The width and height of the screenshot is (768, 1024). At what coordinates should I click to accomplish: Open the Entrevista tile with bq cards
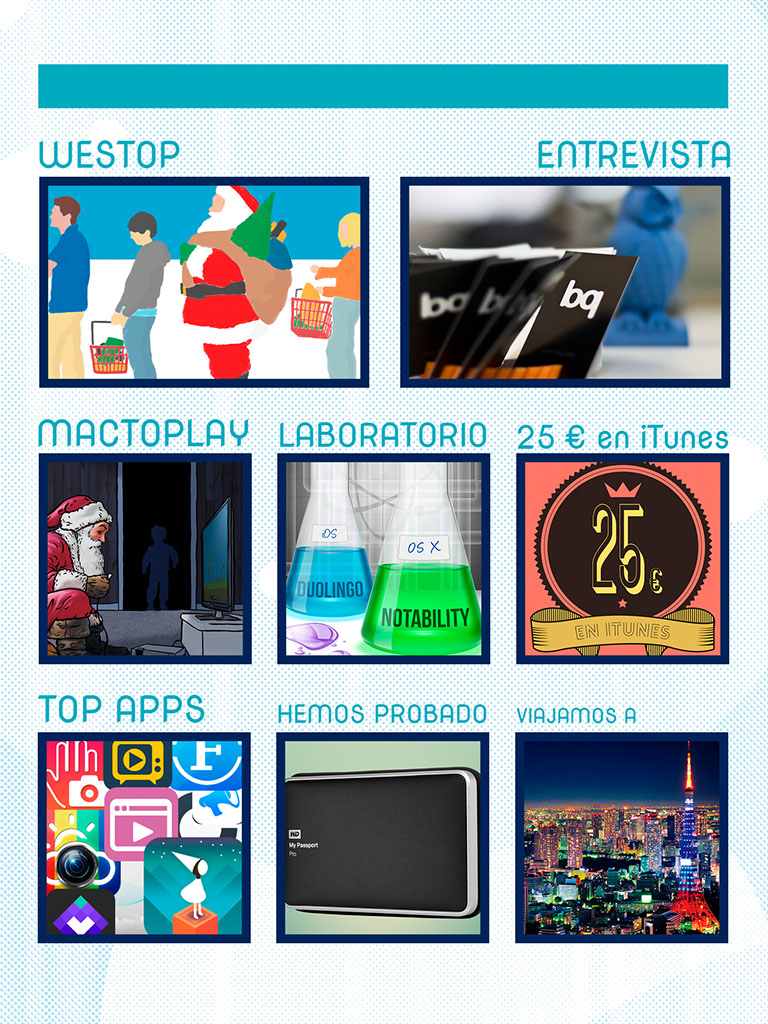pos(565,282)
